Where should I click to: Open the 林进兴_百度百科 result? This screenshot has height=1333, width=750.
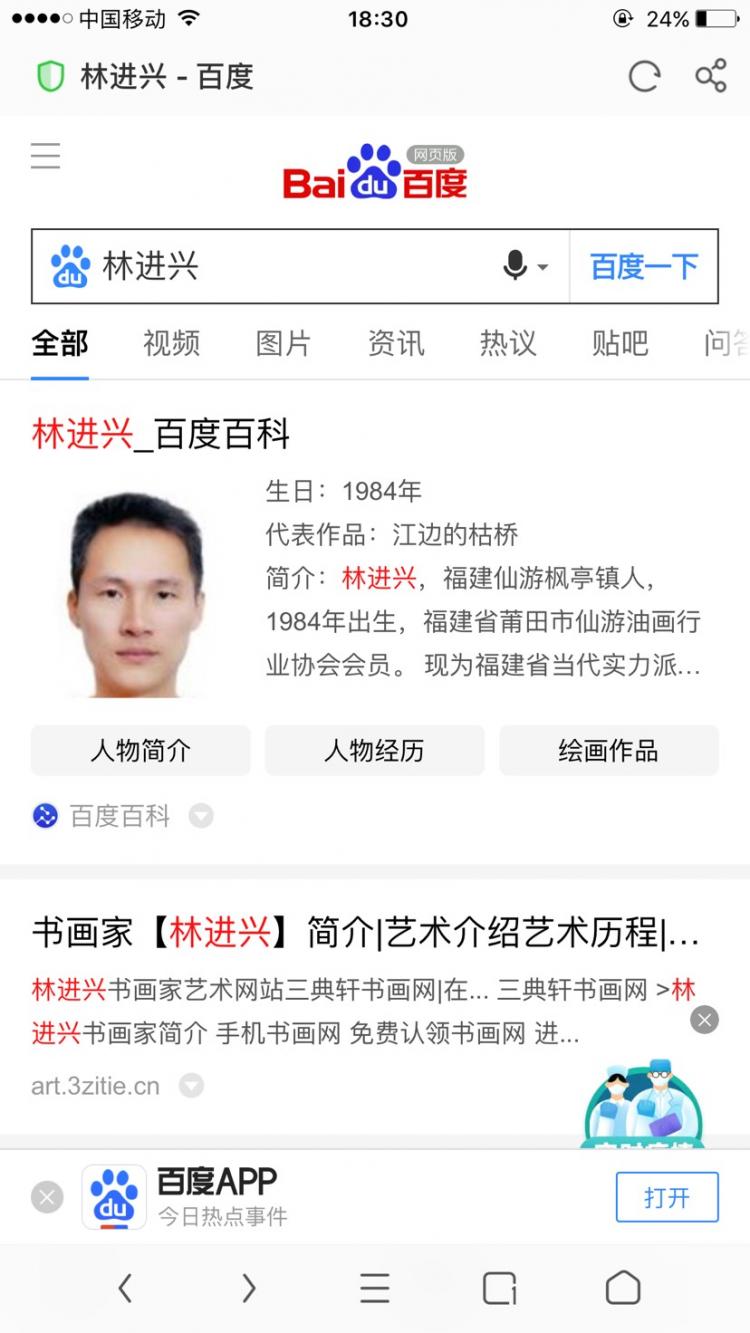point(161,434)
